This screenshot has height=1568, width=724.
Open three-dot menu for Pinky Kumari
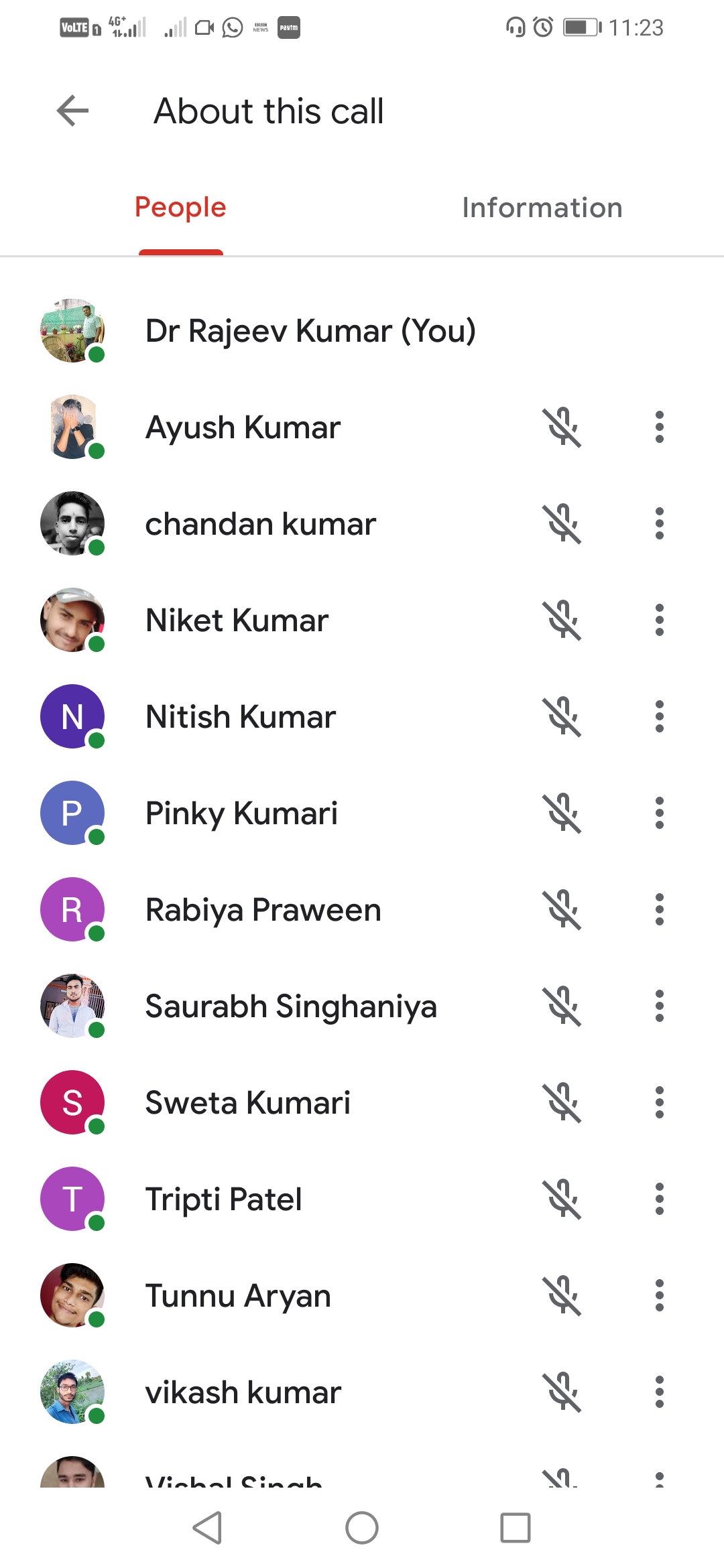[x=659, y=813]
